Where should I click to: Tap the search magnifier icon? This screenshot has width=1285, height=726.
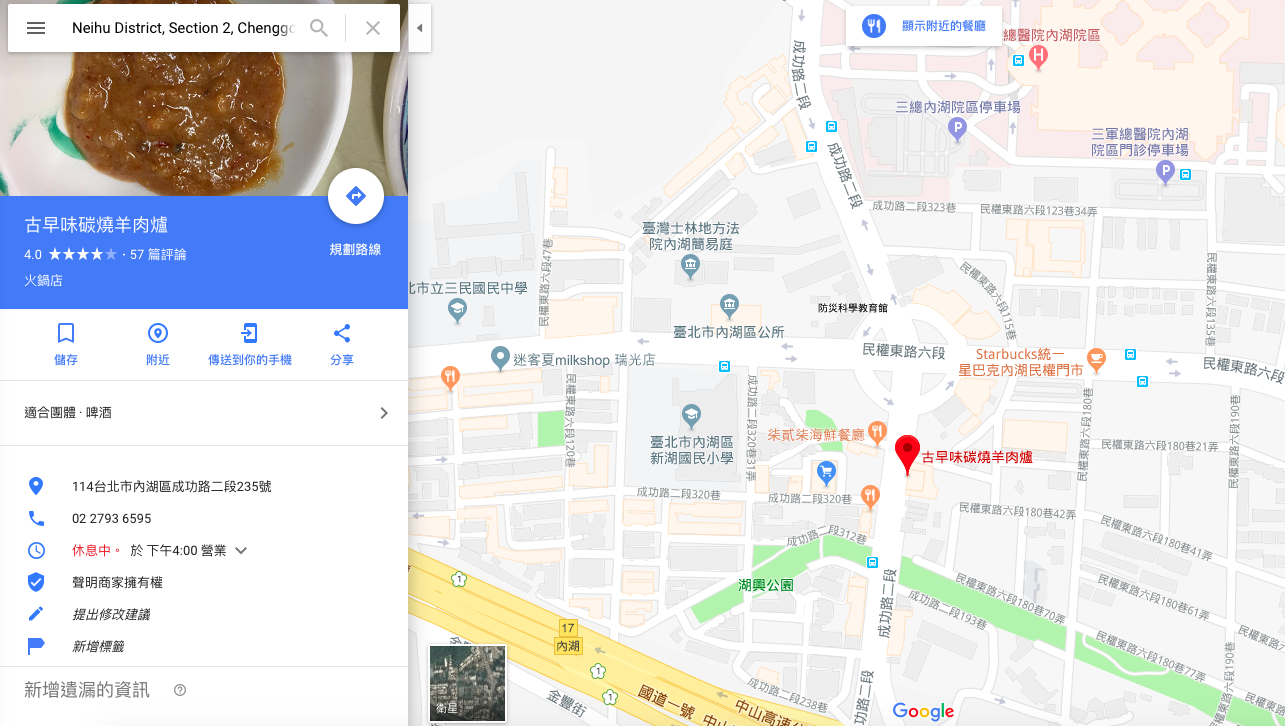tap(319, 28)
